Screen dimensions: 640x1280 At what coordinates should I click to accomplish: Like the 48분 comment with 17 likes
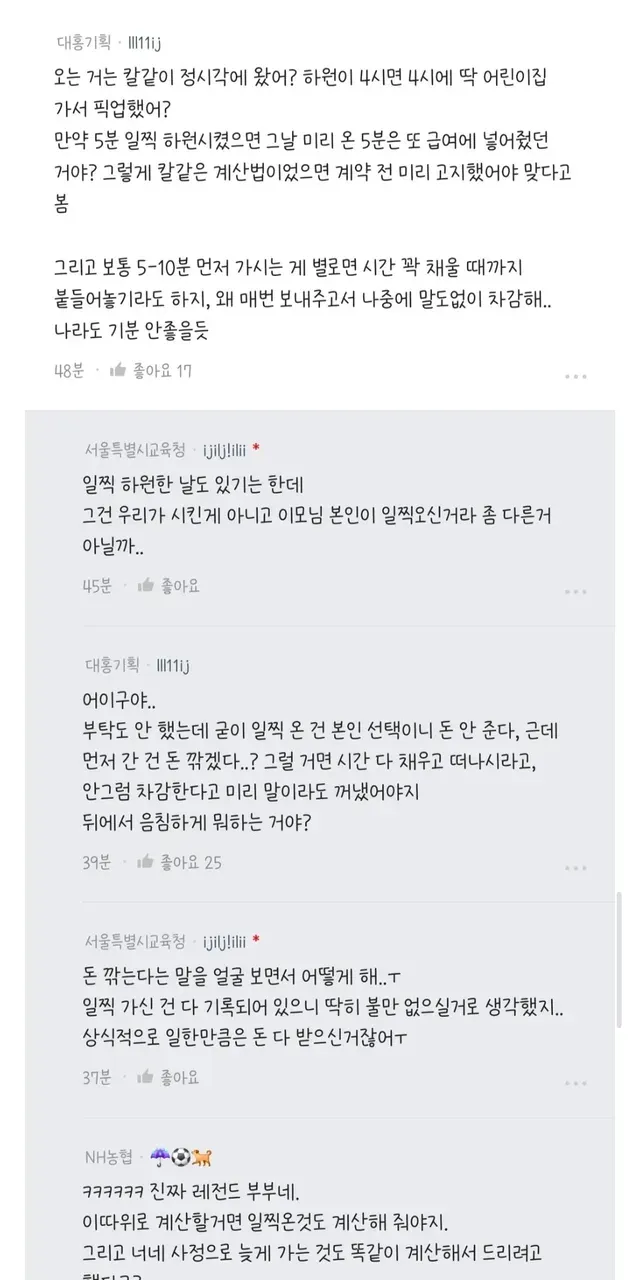coord(150,371)
